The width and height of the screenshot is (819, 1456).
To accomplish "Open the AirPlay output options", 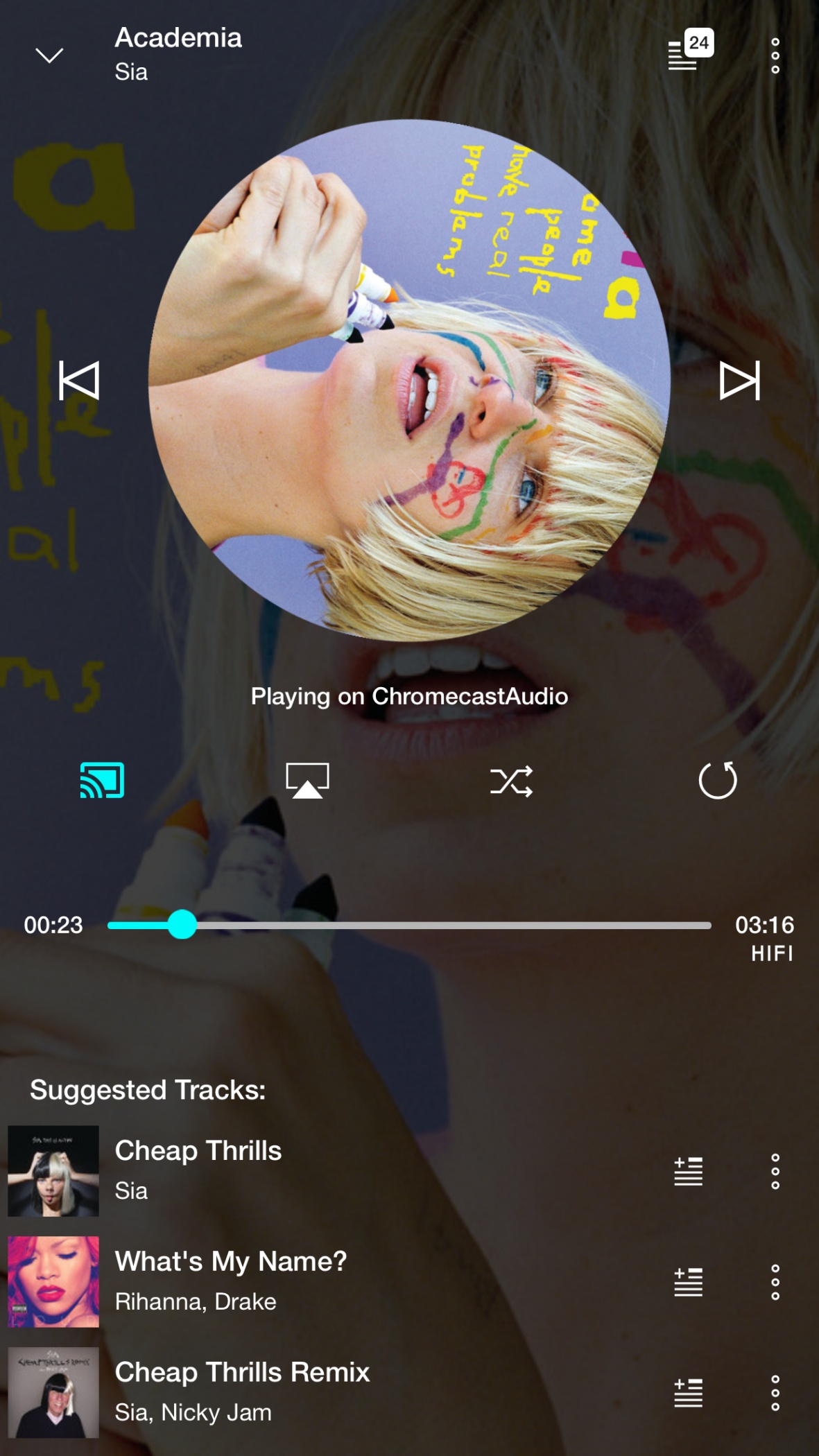I will (x=307, y=781).
